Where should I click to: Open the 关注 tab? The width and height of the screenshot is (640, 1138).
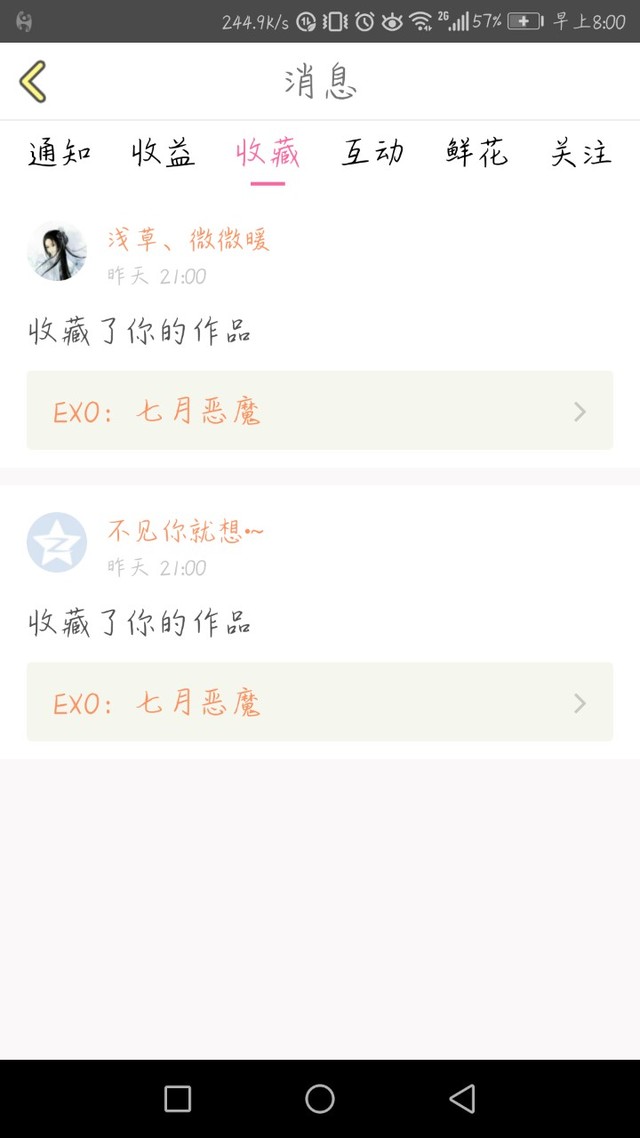[x=581, y=153]
